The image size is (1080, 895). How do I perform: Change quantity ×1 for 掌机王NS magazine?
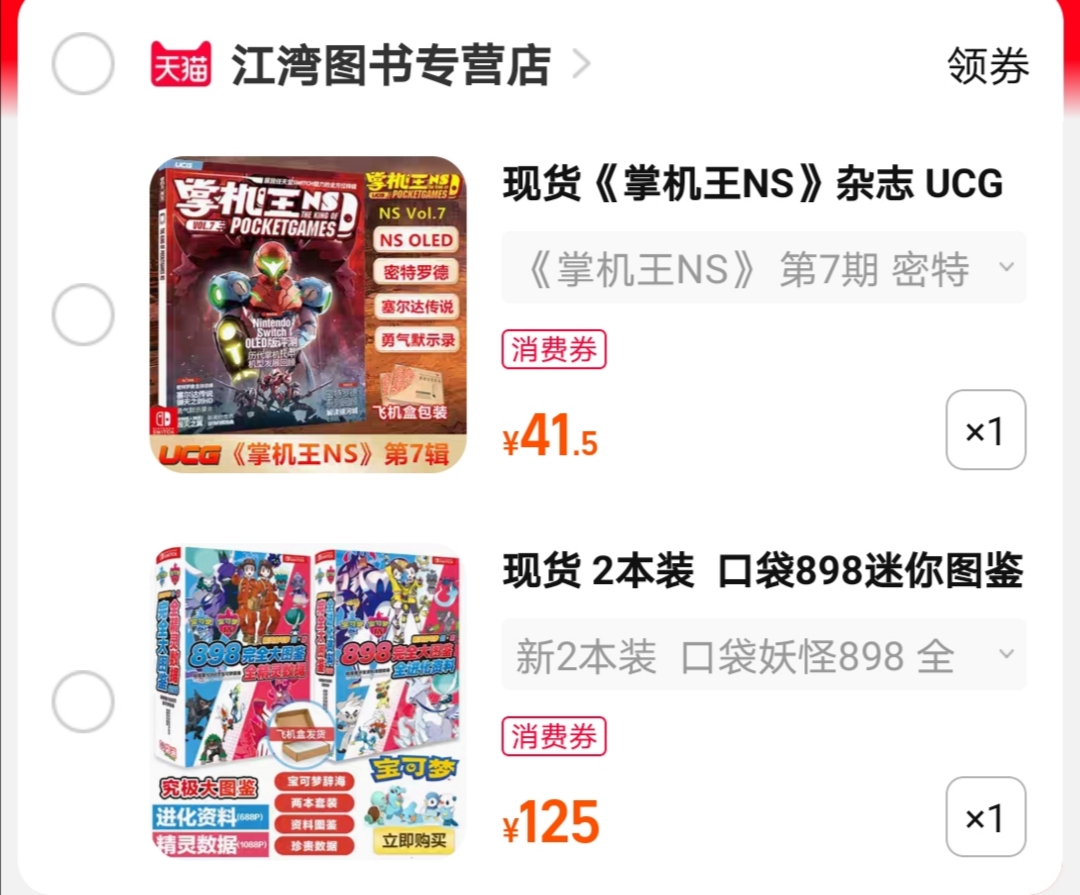point(985,430)
